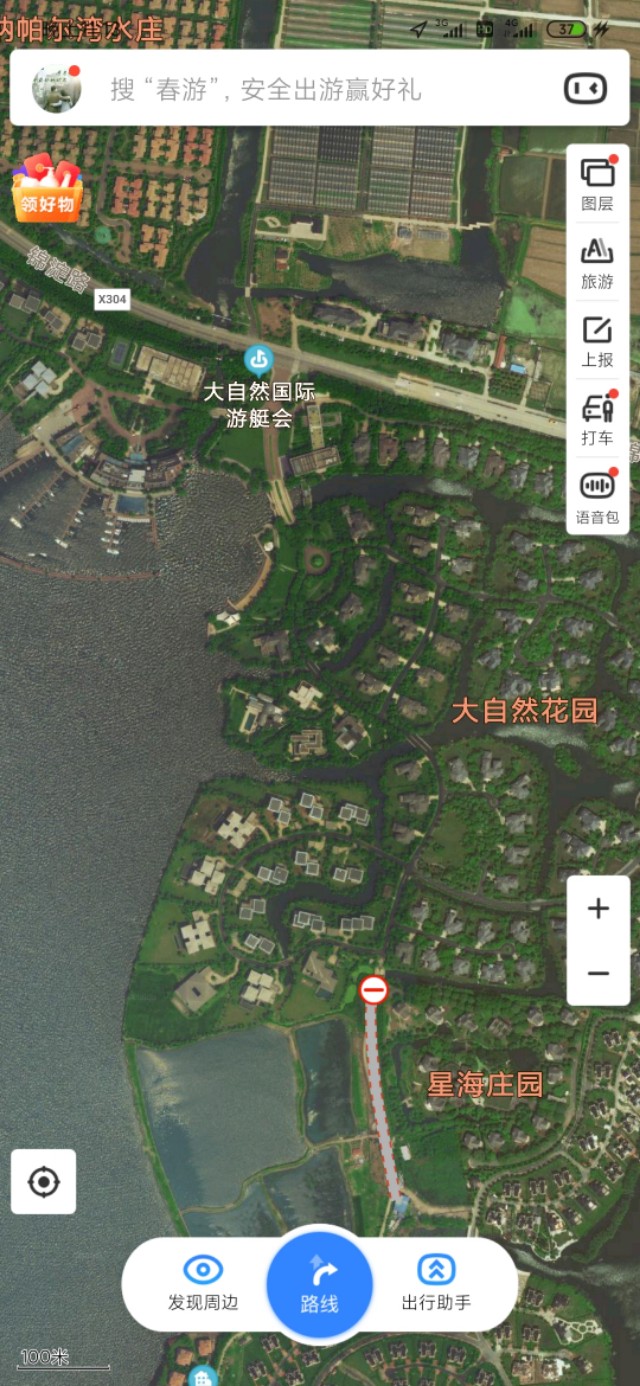
Task: Open the search box for 春游
Action: (300, 89)
